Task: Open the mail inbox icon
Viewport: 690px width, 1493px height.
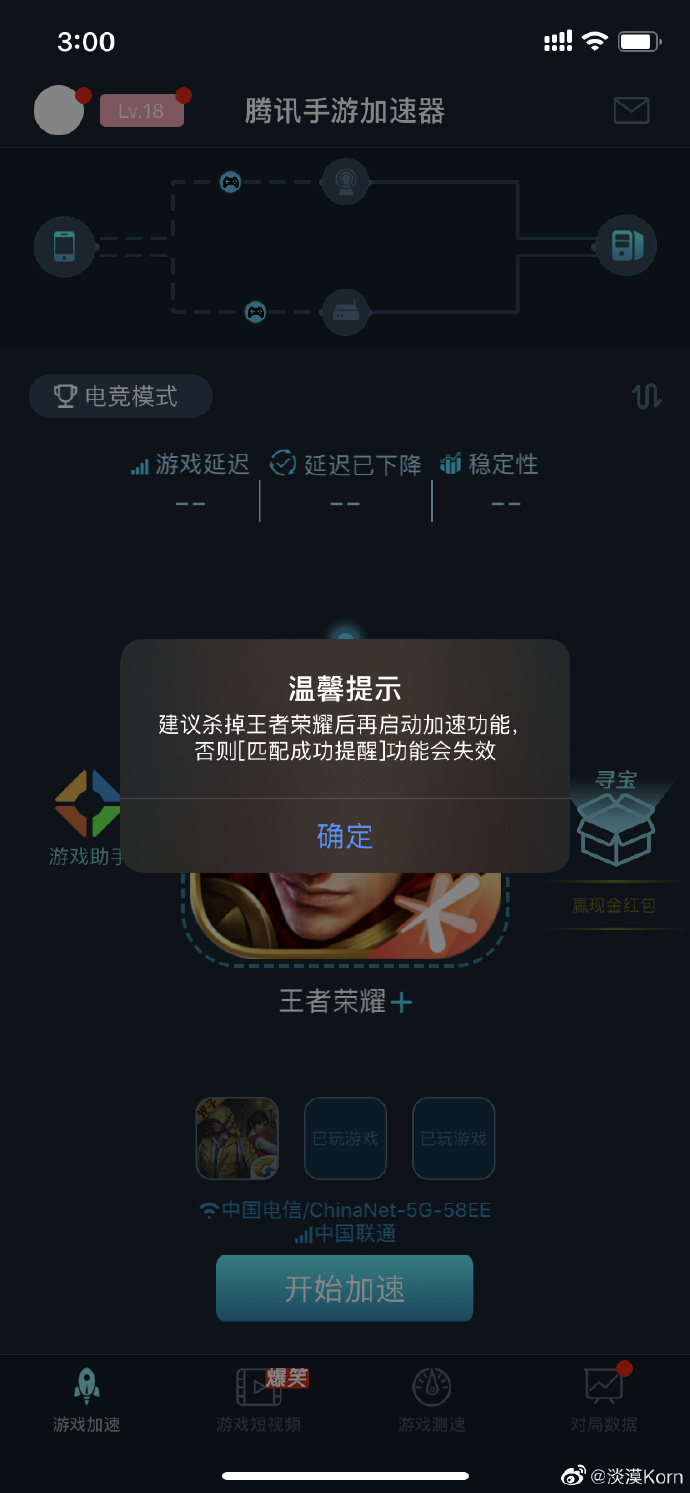Action: [631, 110]
